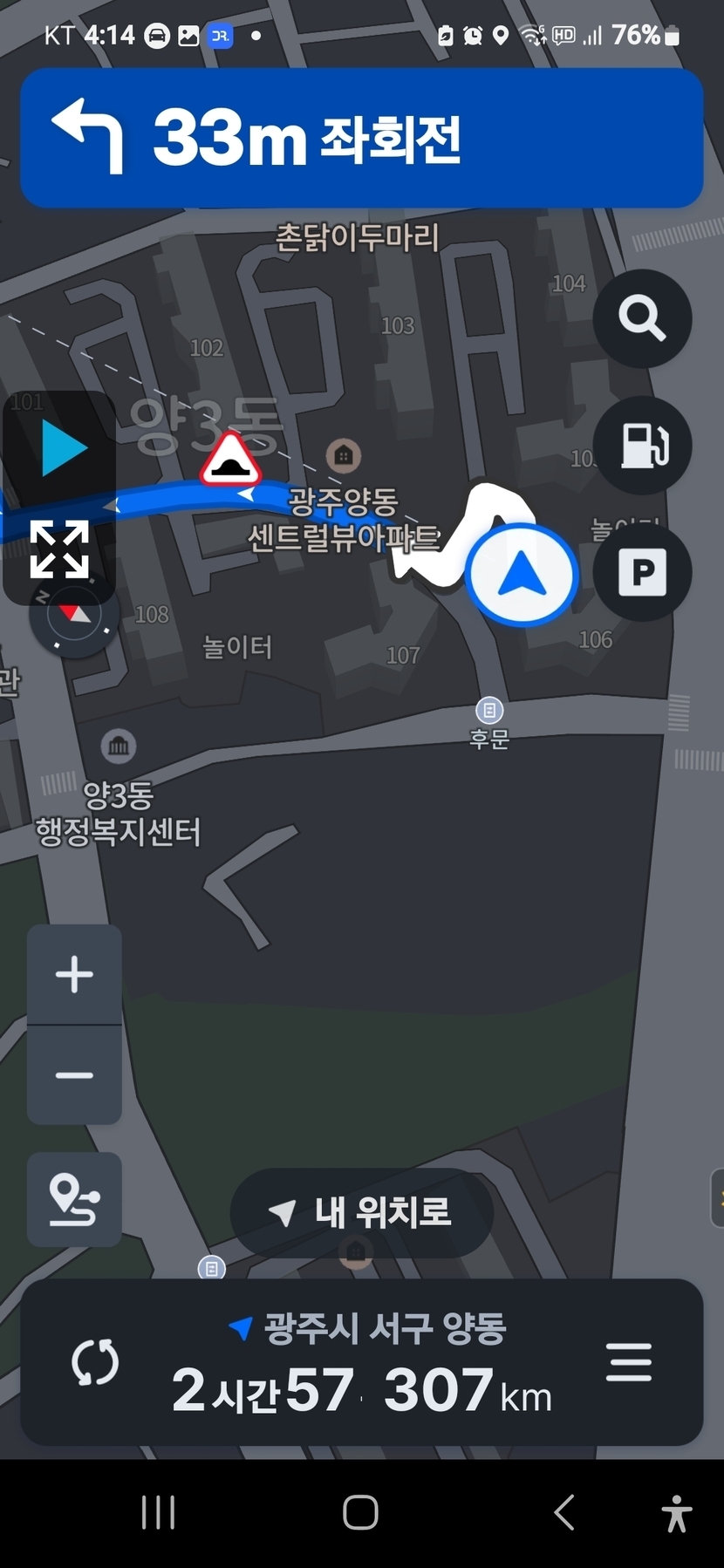The height and width of the screenshot is (1568, 724).
Task: Open the map search magnifier
Action: click(x=642, y=318)
